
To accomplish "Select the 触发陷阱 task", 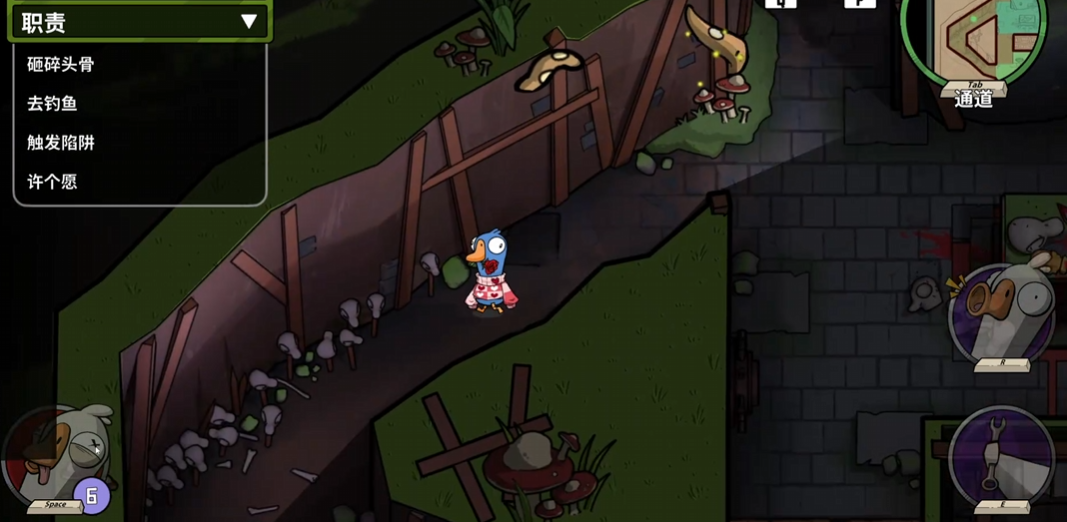I will pyautogui.click(x=61, y=142).
